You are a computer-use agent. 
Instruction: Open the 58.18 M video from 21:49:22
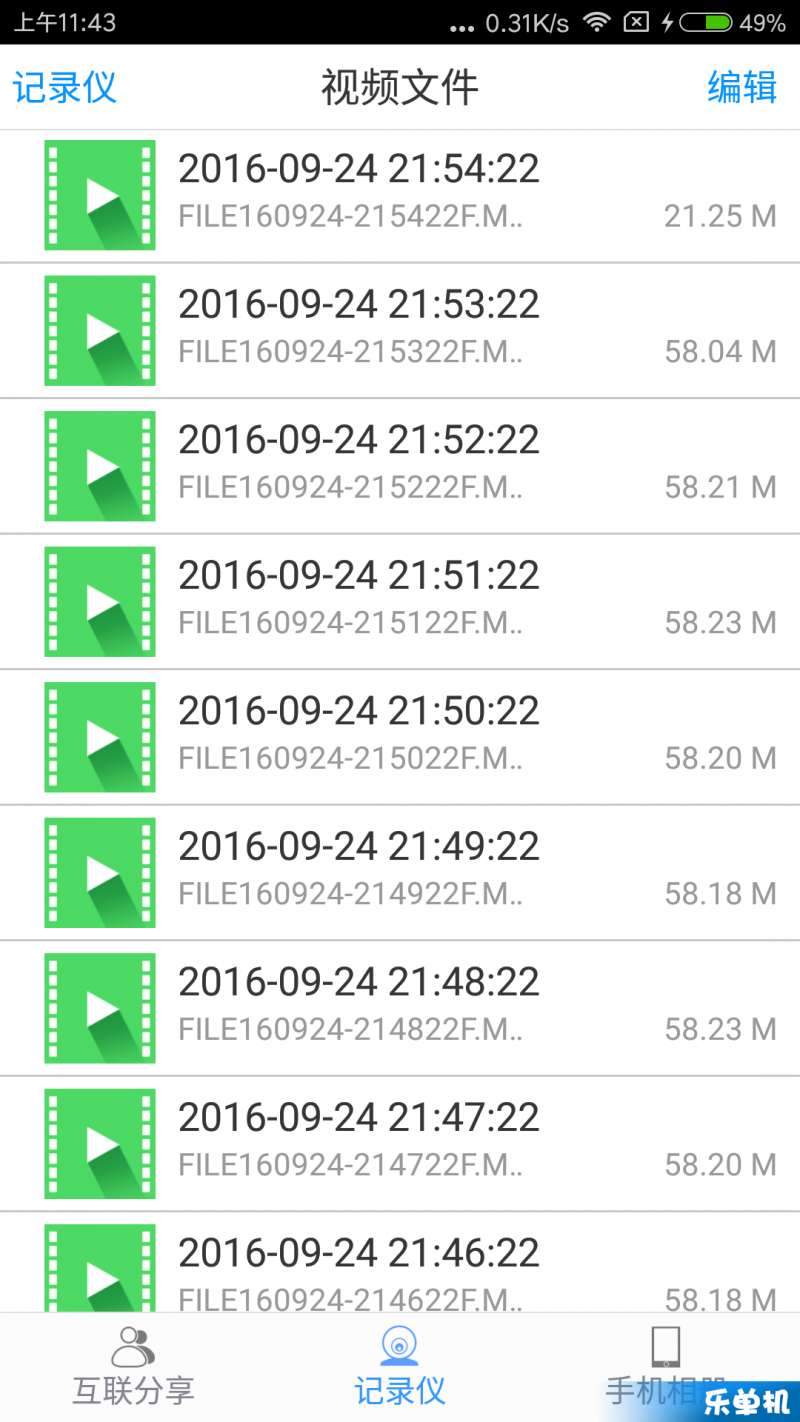400,873
